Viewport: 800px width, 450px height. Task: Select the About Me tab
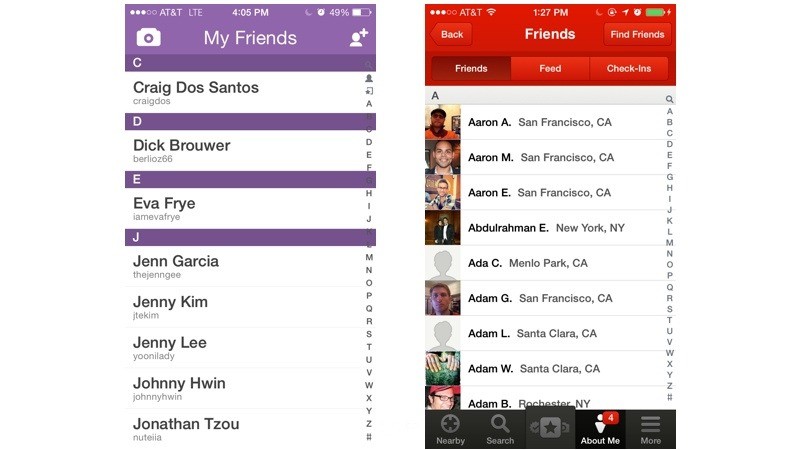(x=600, y=428)
